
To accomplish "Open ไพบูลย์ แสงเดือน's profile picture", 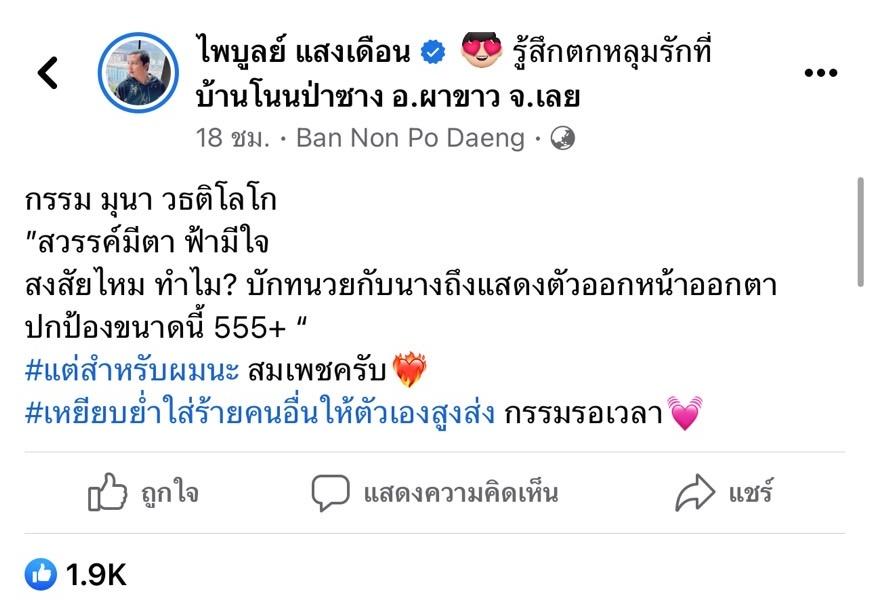I will pyautogui.click(x=138, y=73).
